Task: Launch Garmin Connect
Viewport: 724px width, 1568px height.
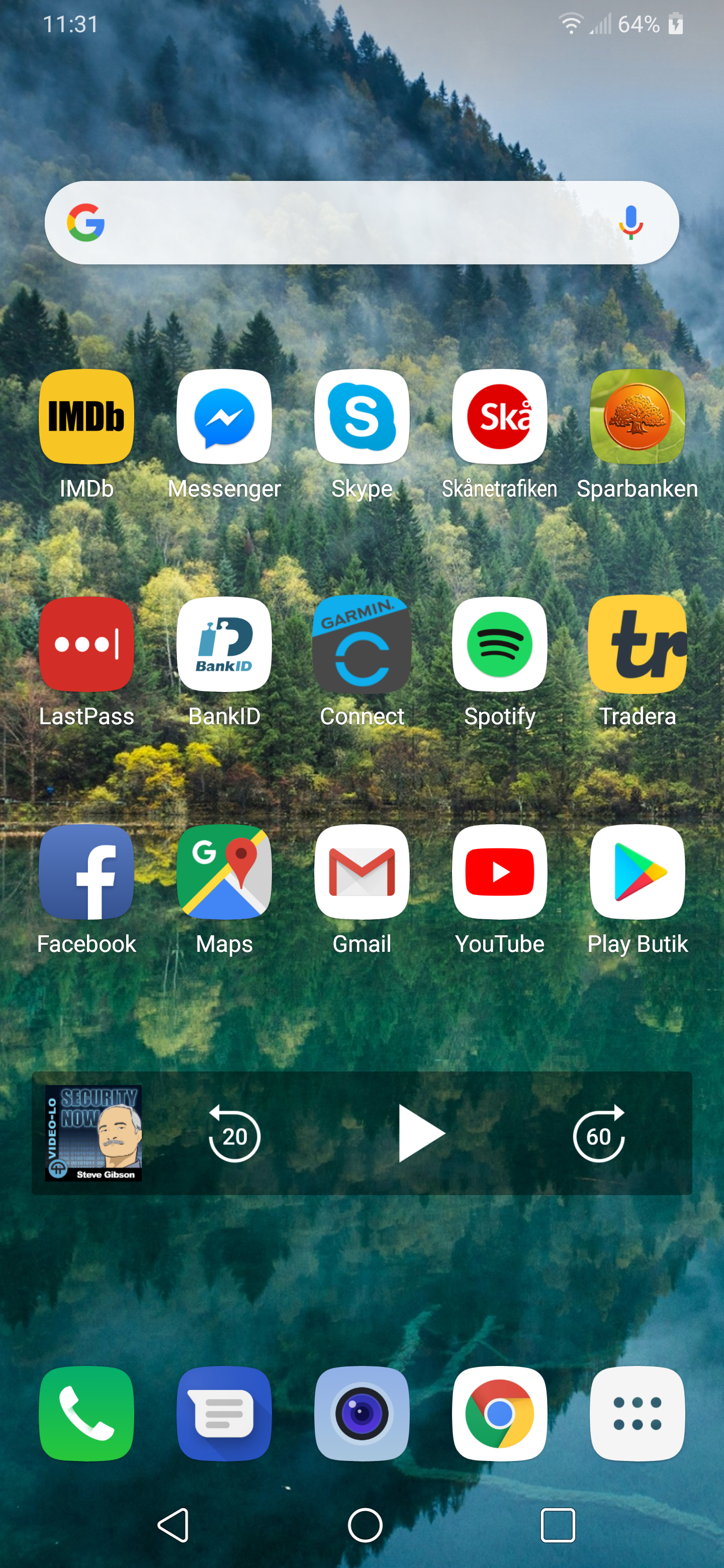Action: 361,644
